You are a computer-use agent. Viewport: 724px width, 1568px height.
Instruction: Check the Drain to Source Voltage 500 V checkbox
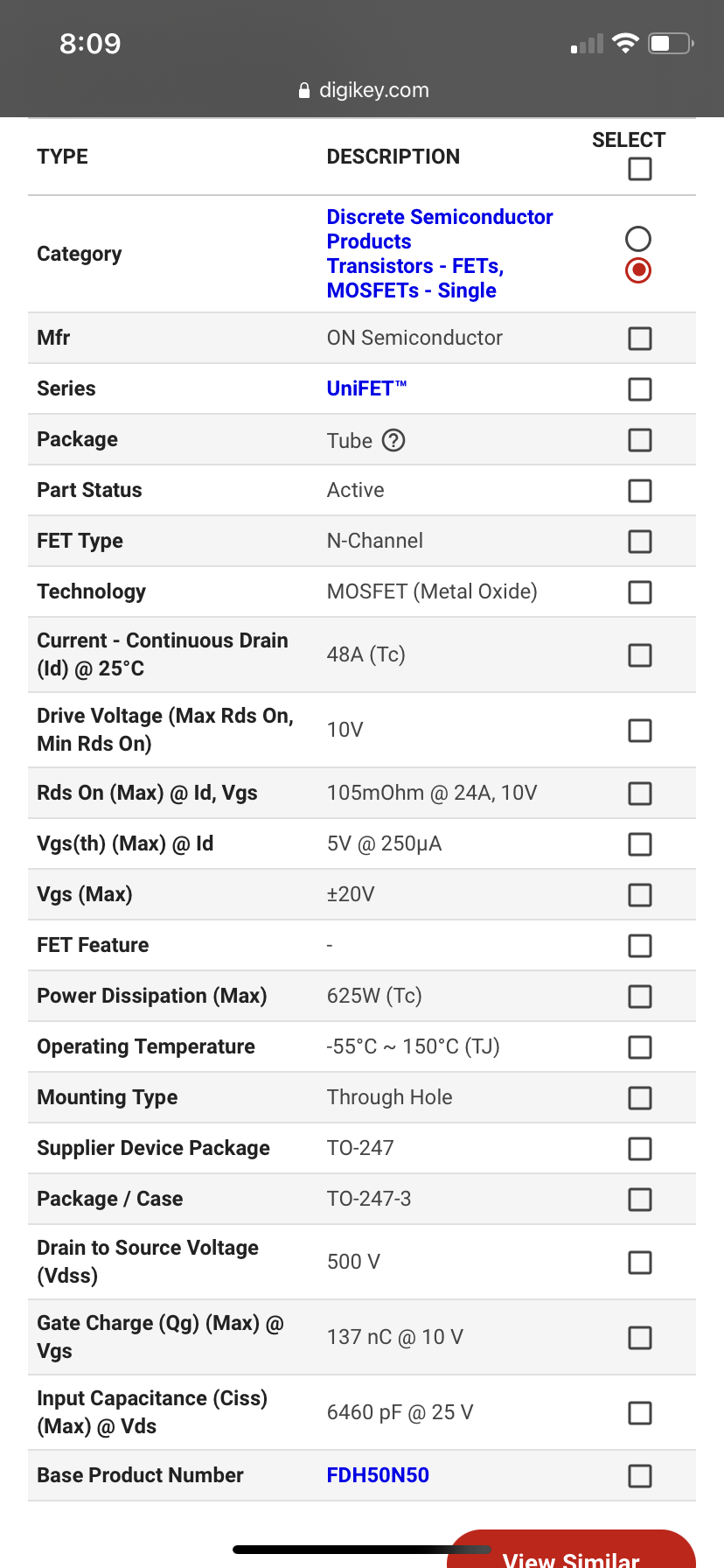tap(640, 1263)
